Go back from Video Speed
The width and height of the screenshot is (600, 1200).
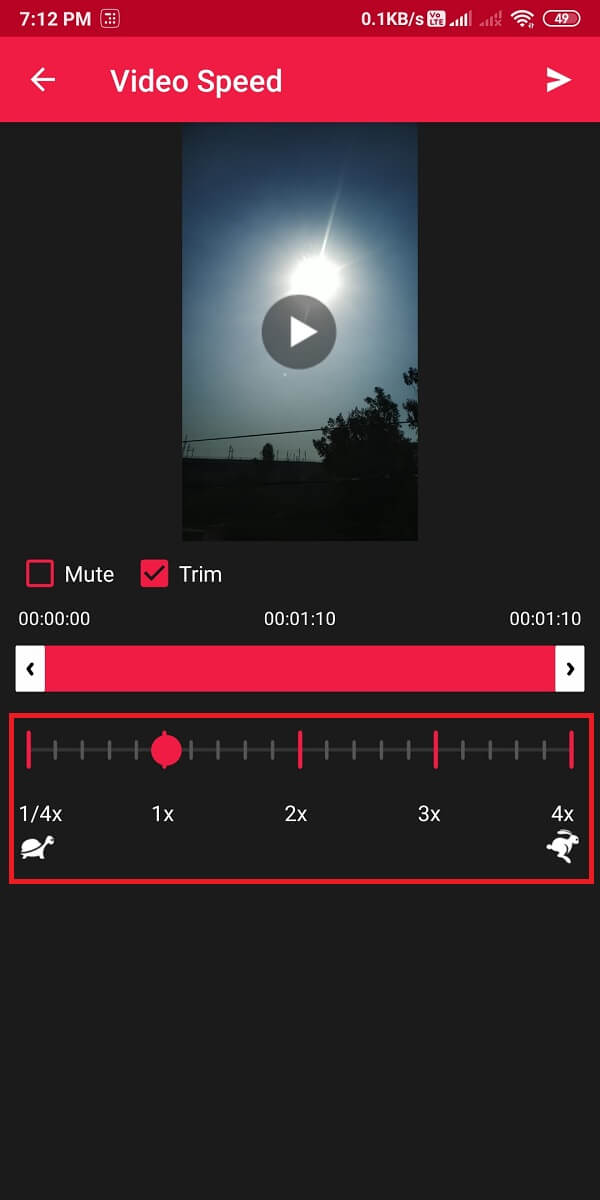(x=43, y=80)
